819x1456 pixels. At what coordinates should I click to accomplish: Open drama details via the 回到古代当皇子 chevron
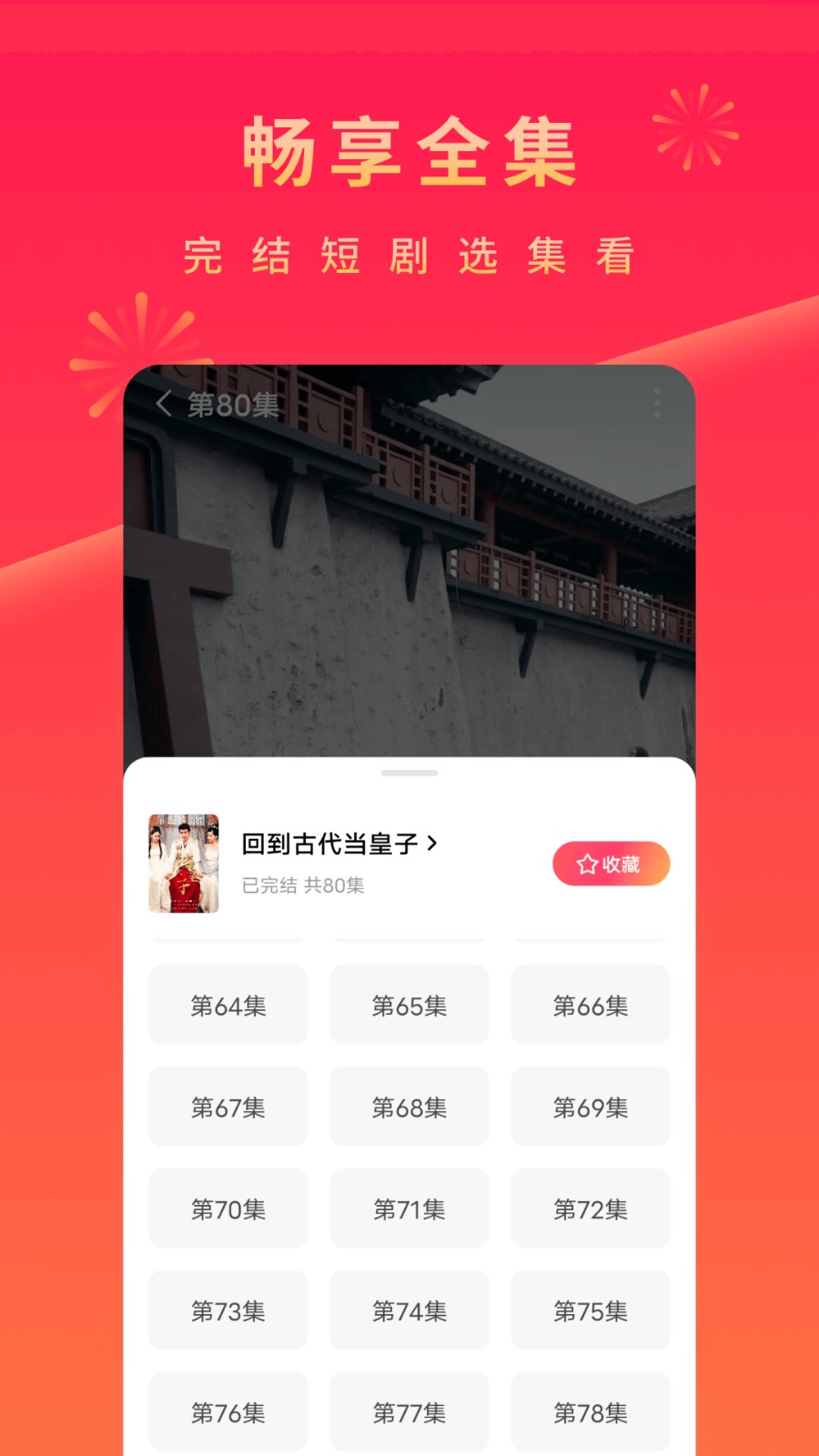tap(433, 844)
